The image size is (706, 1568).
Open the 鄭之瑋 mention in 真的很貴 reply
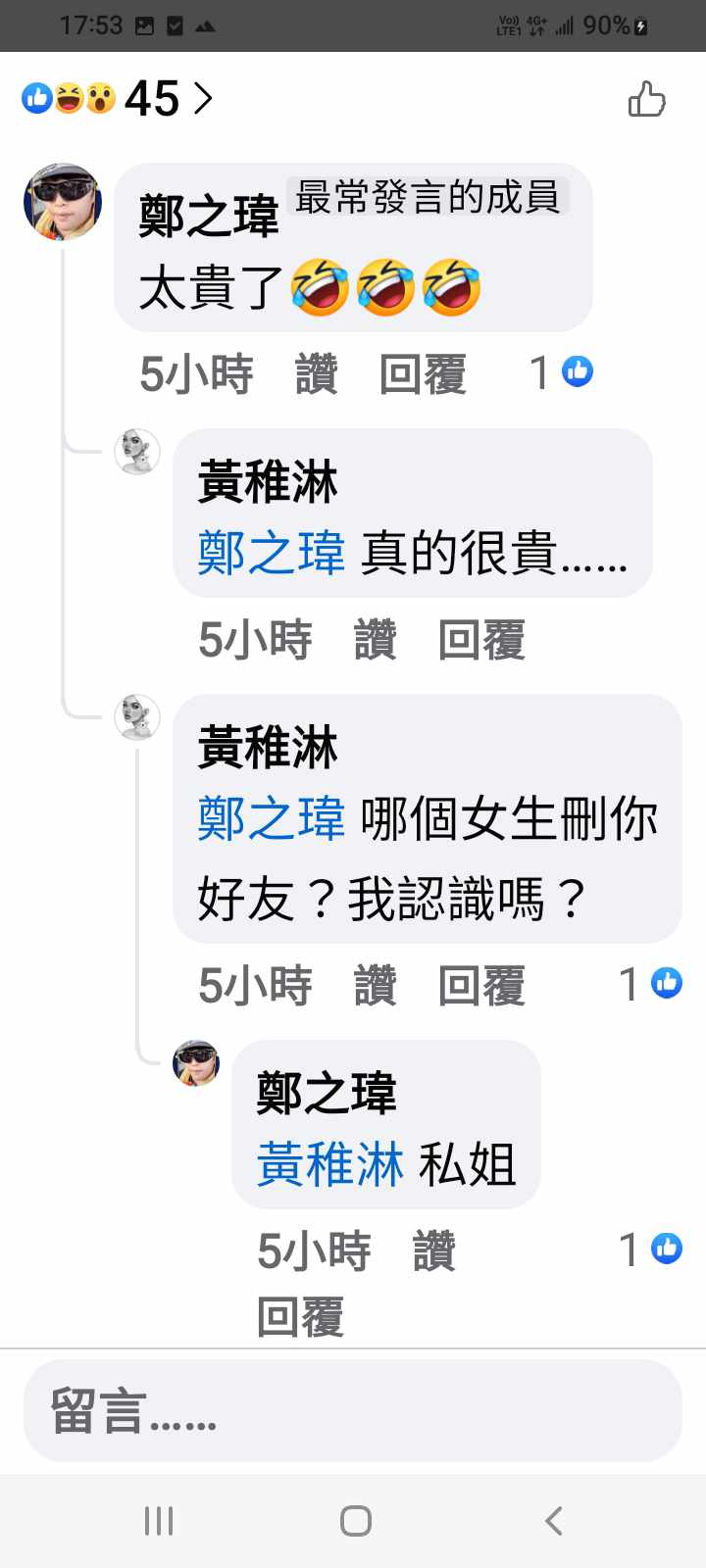[x=272, y=554]
